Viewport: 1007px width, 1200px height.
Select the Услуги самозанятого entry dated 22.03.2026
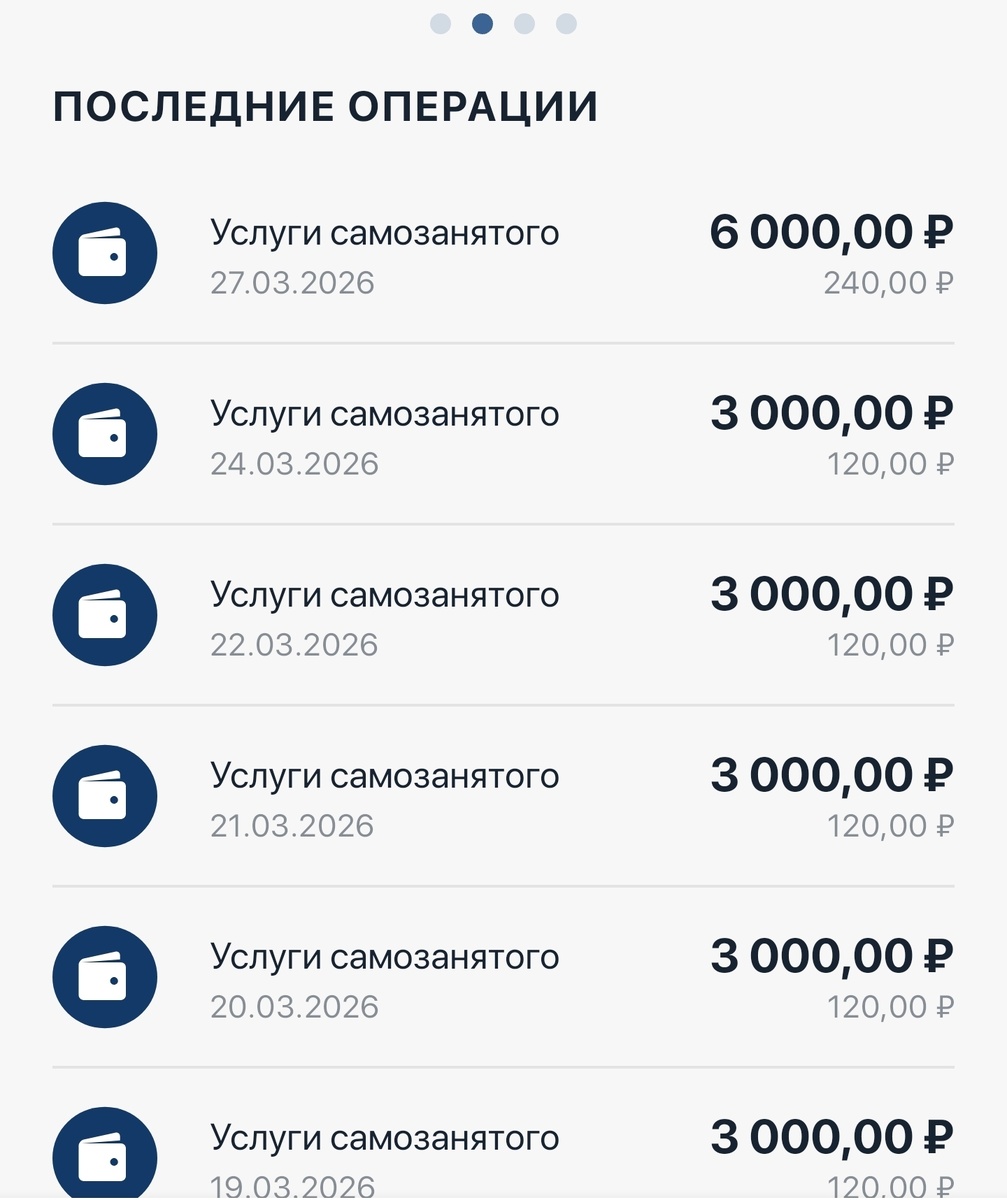[500, 615]
